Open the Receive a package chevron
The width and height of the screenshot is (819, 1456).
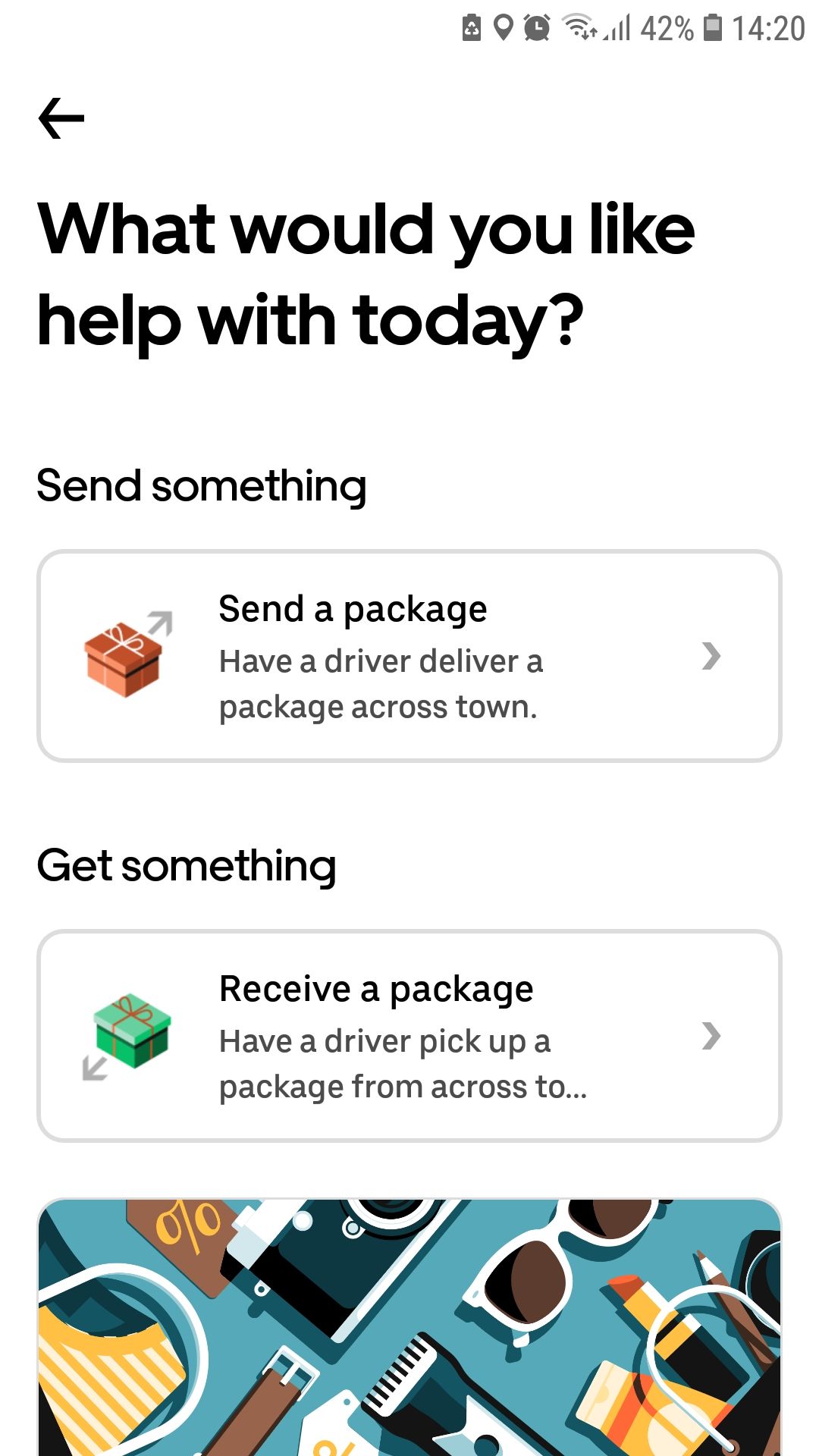[x=711, y=1036]
